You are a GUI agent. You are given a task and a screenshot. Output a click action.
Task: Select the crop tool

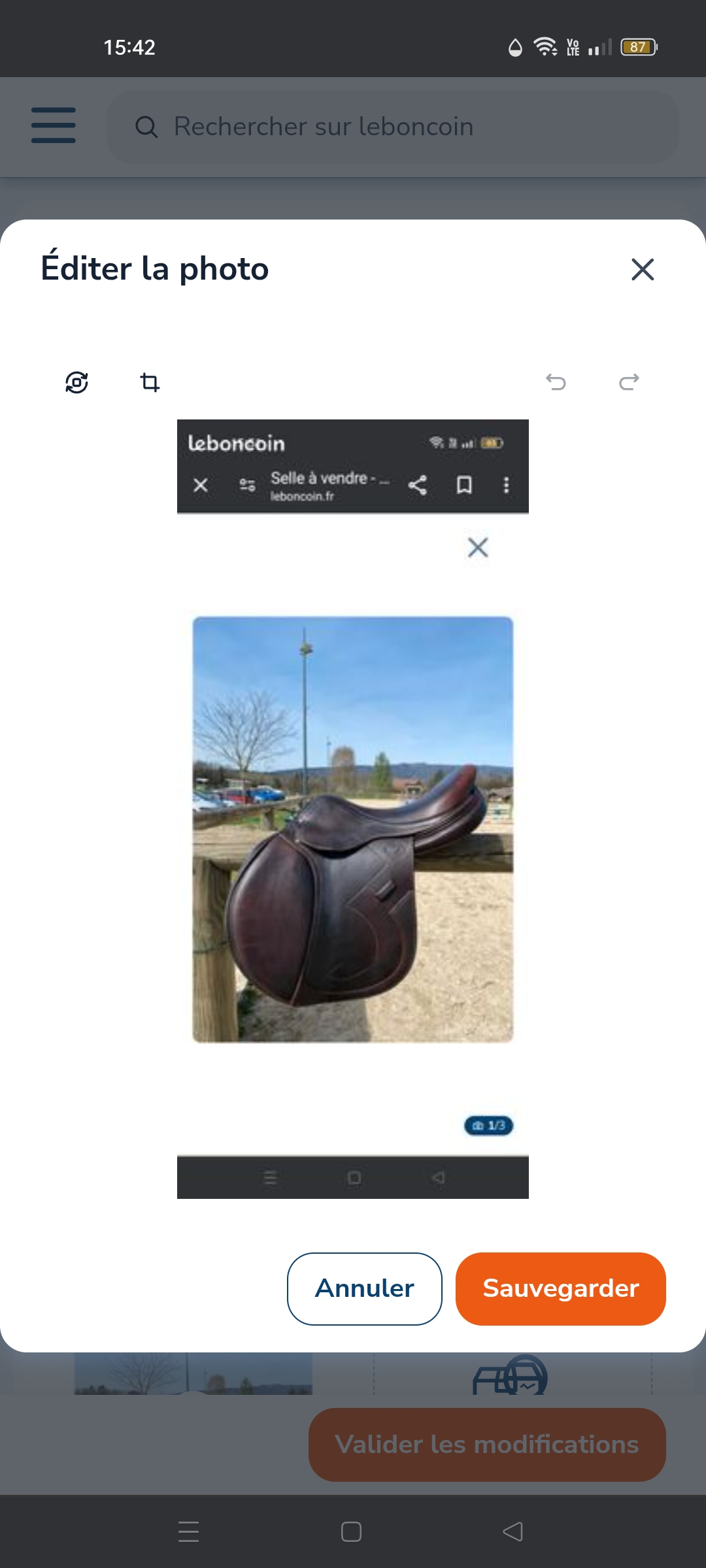150,382
